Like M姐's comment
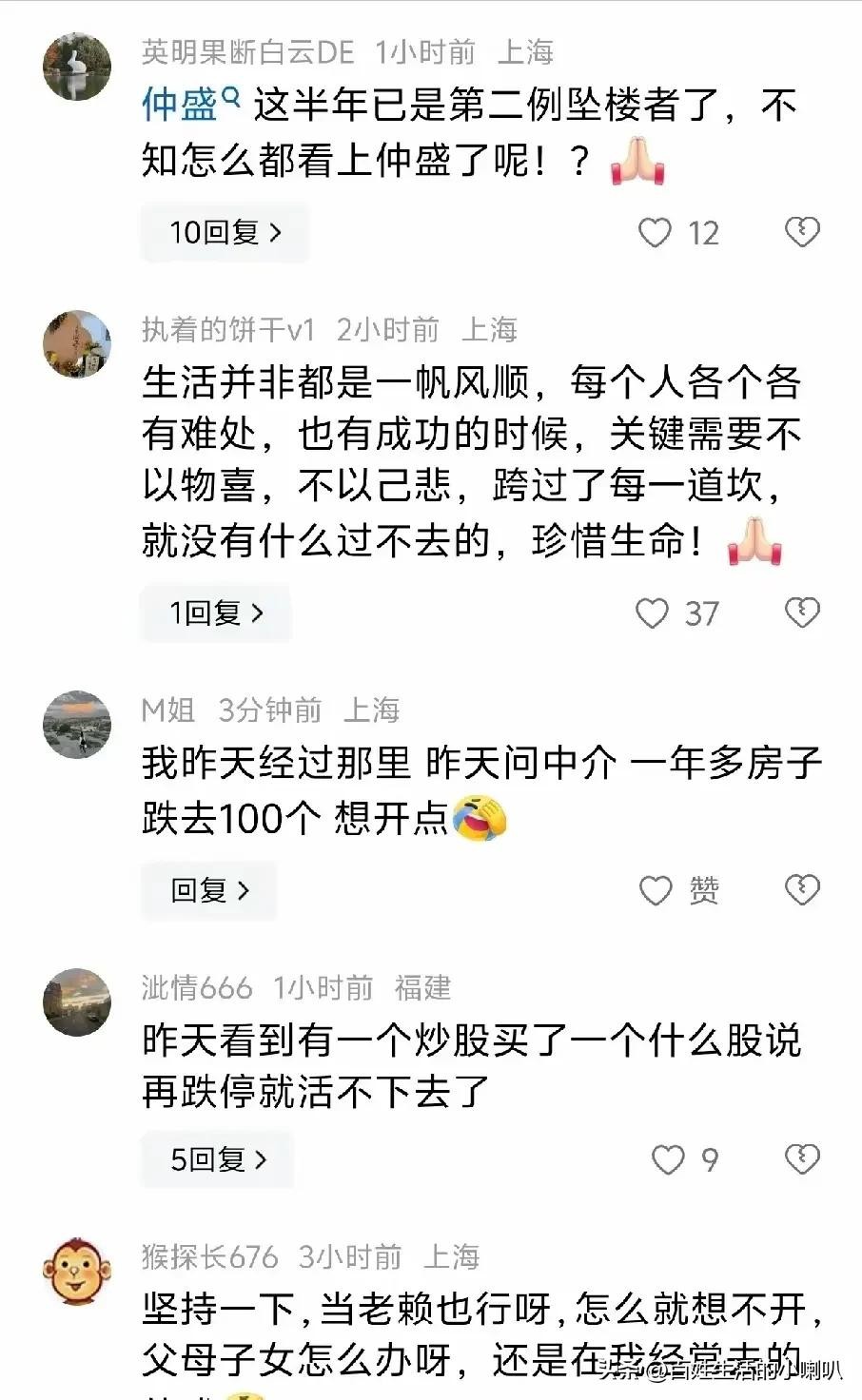The width and height of the screenshot is (862, 1400). (656, 890)
